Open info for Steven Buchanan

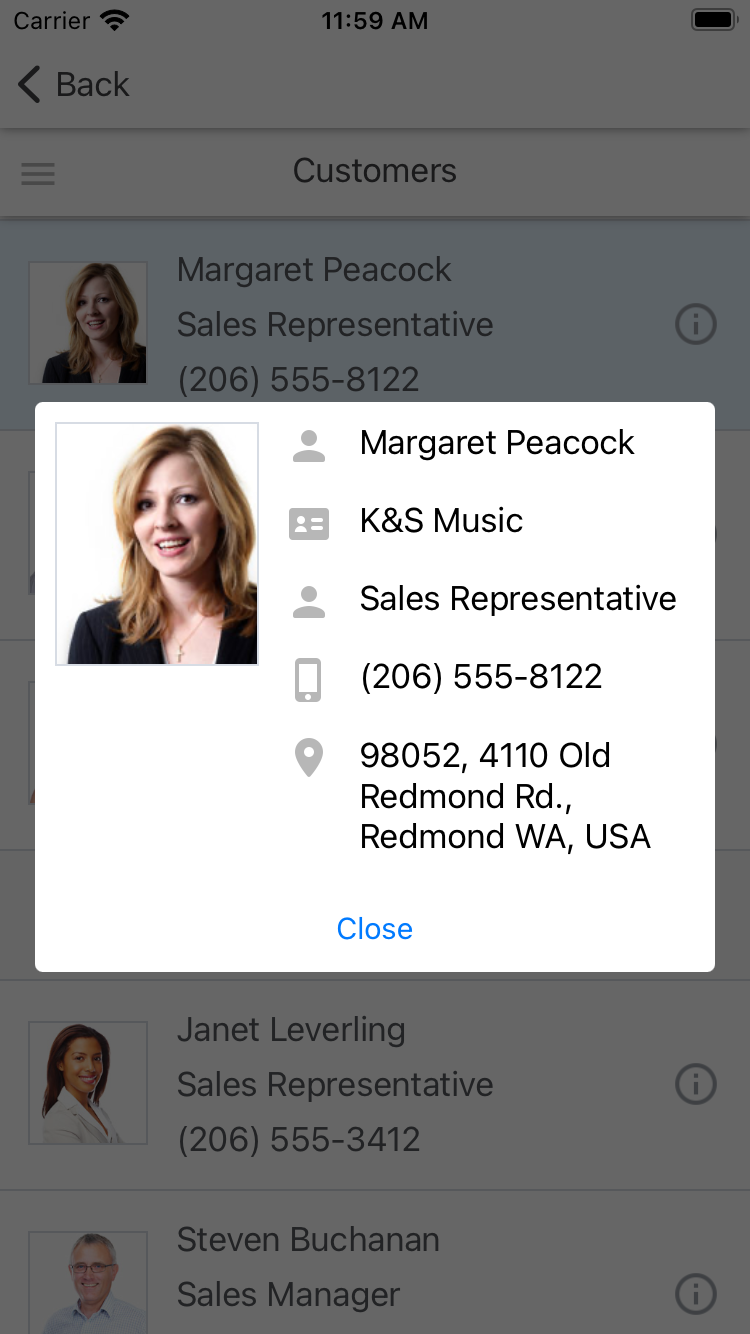696,1294
